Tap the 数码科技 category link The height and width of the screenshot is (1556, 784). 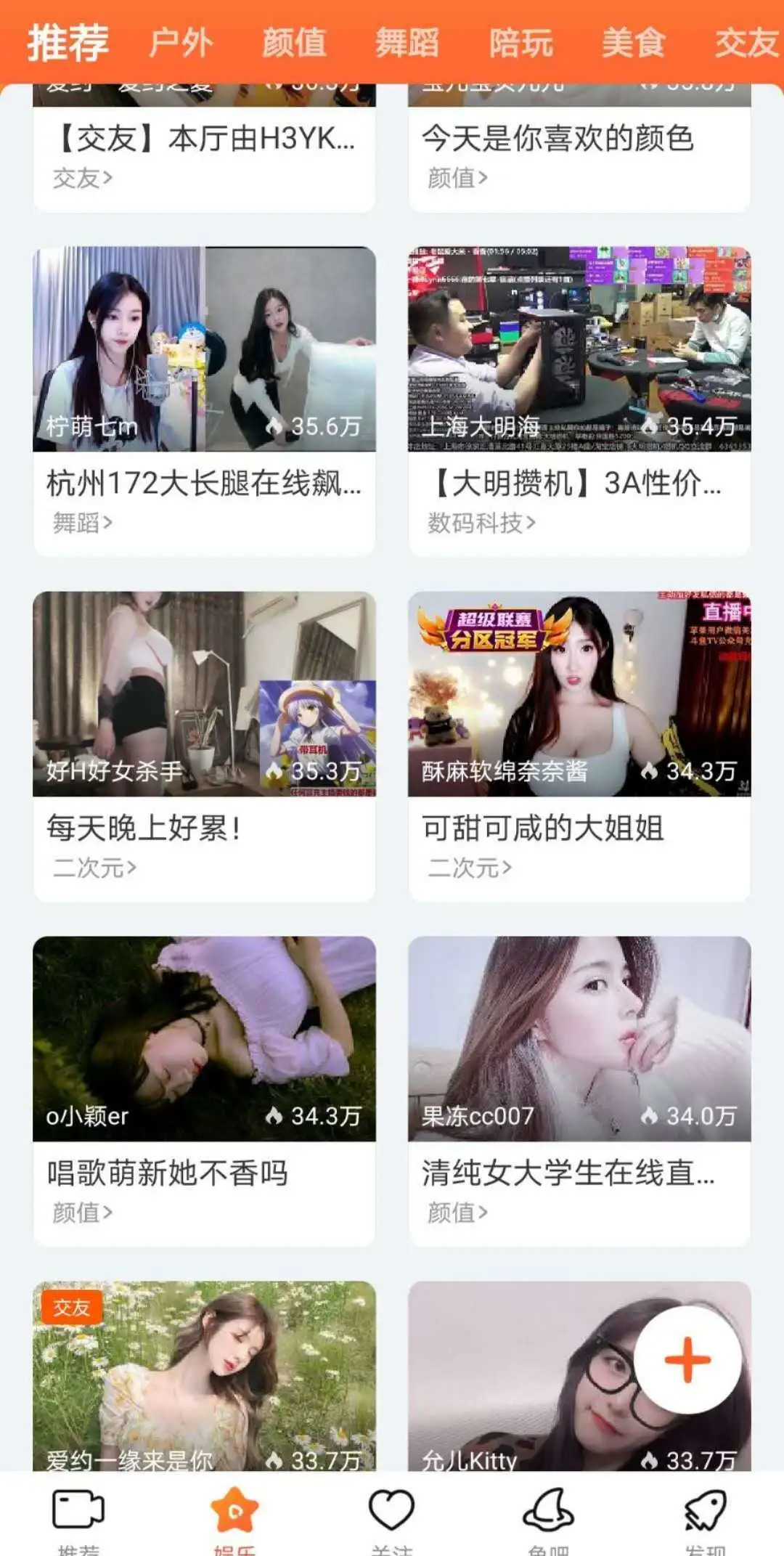click(481, 523)
